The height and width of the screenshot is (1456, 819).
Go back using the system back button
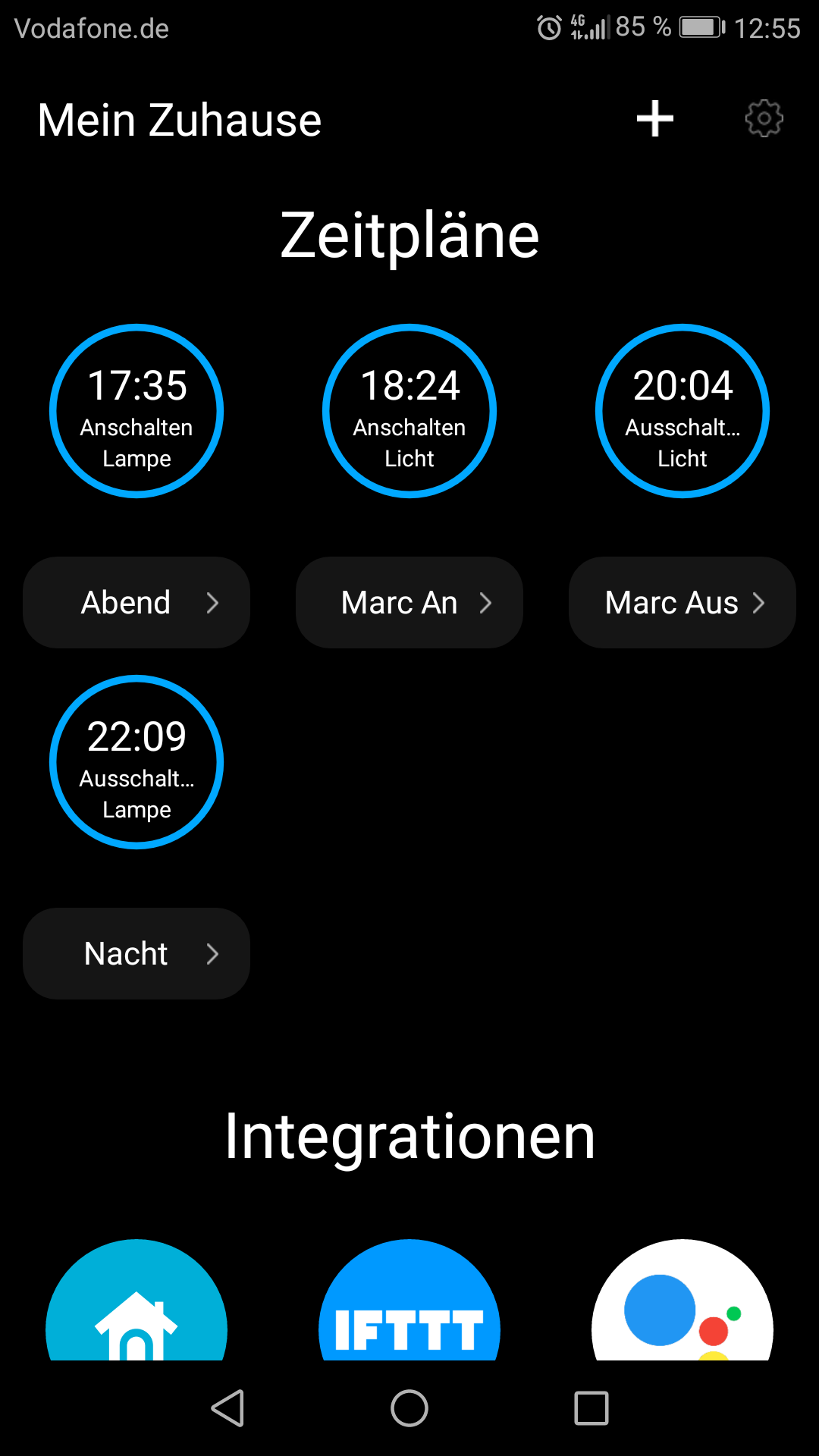pyautogui.click(x=227, y=1408)
